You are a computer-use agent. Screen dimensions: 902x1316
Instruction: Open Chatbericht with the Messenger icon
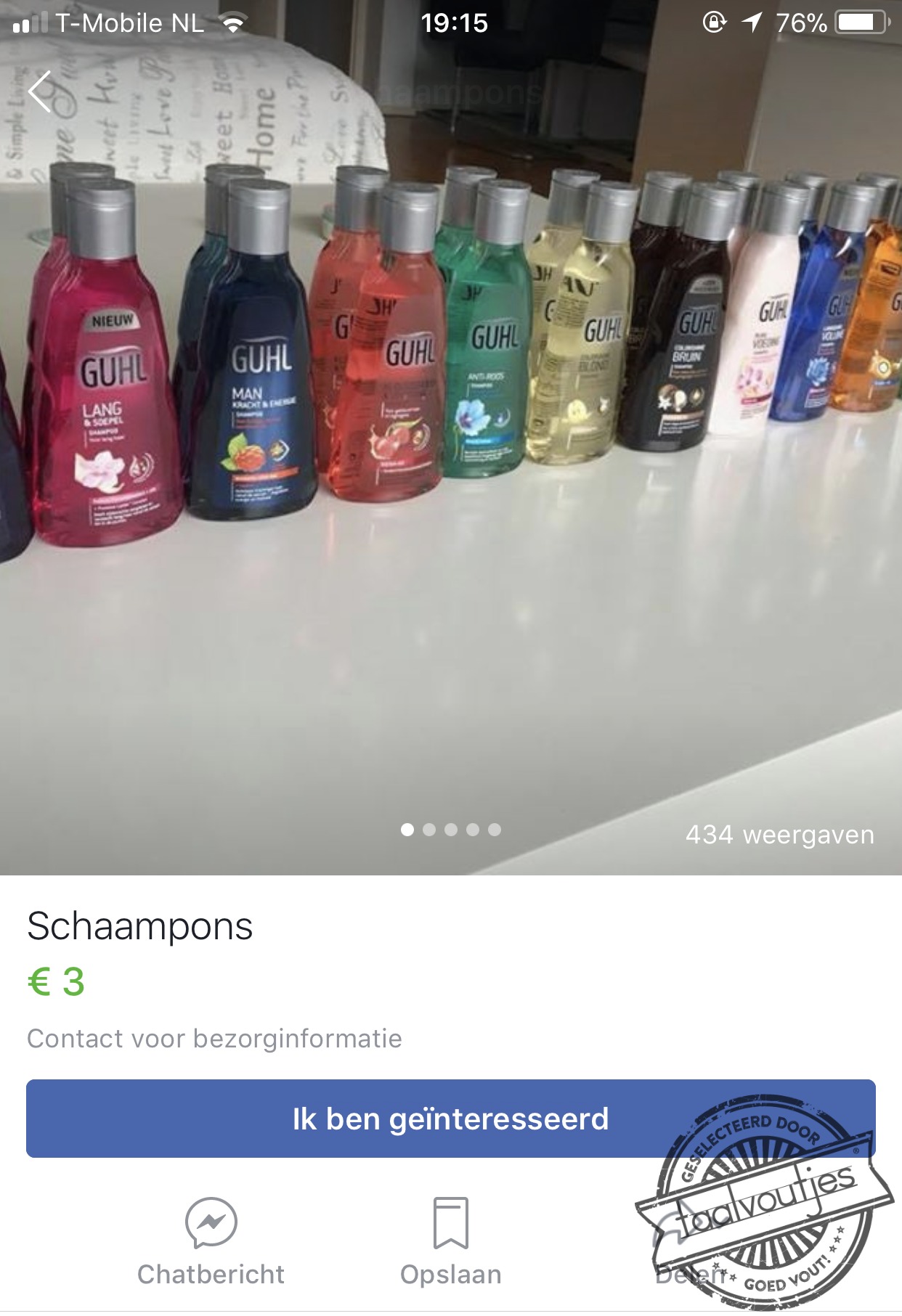[x=211, y=1220]
